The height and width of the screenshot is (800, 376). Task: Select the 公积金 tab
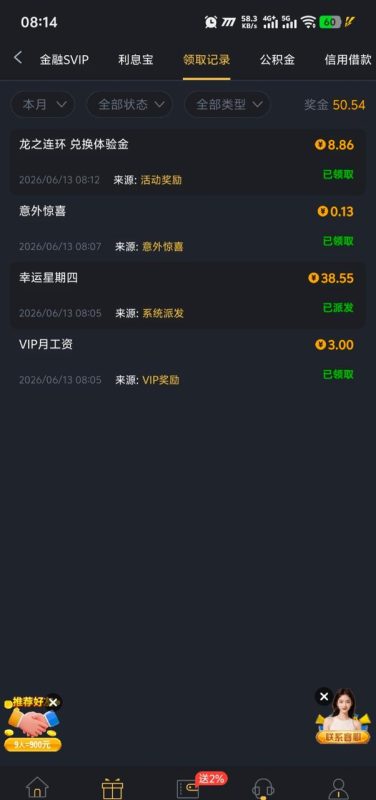click(x=277, y=60)
